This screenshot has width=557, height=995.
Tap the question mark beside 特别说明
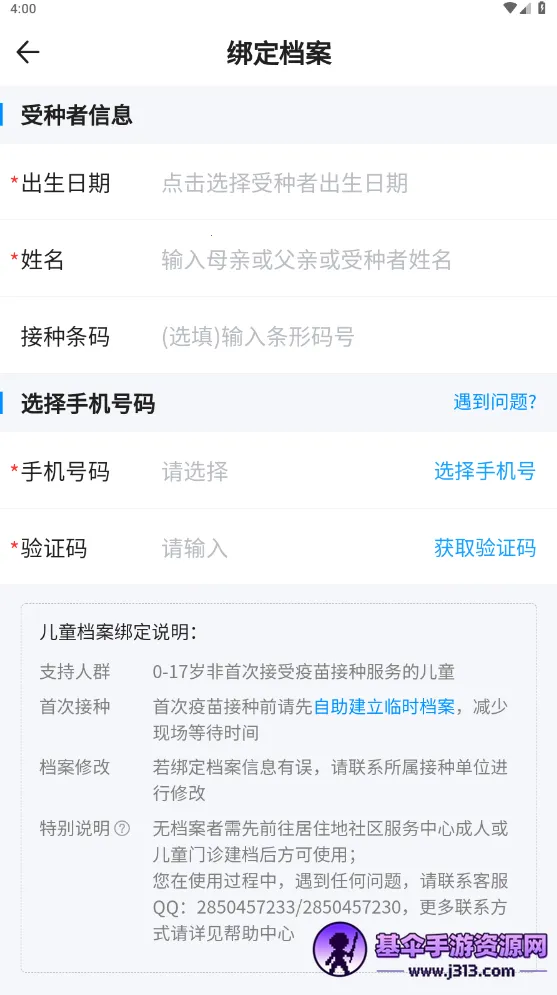tap(122, 828)
